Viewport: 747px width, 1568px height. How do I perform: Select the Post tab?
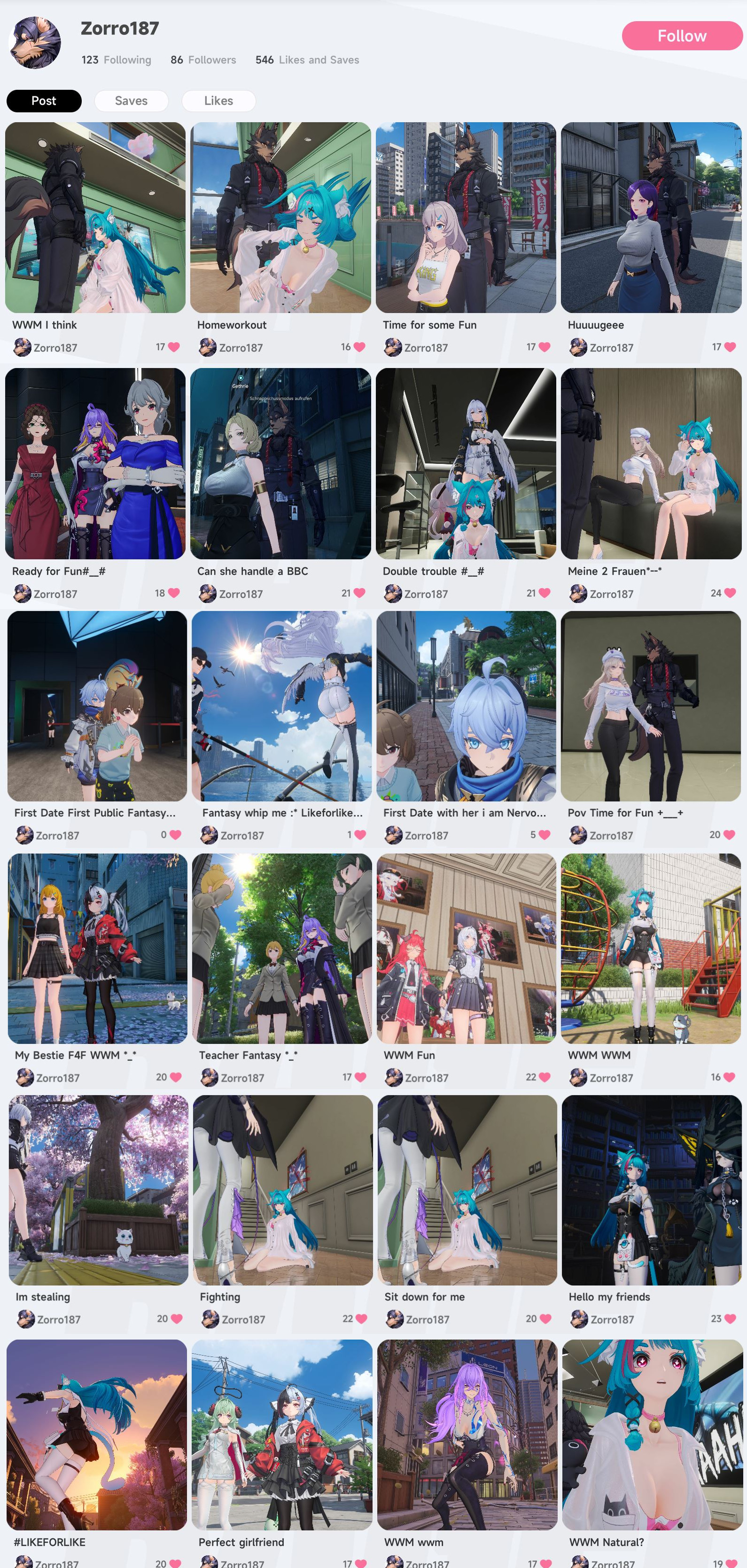point(44,101)
